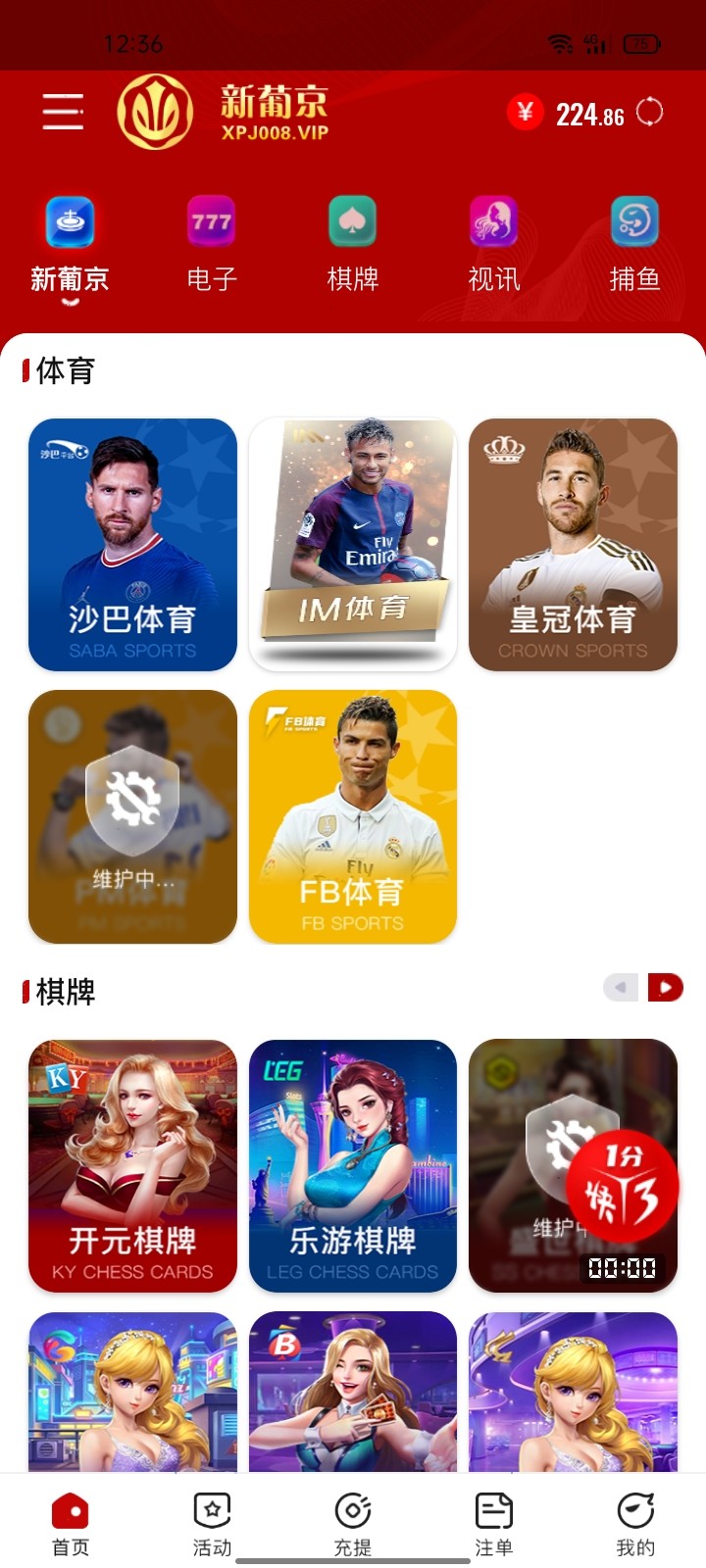Open the 活动 promotions tab
The height and width of the screenshot is (1568, 706).
point(212,1524)
